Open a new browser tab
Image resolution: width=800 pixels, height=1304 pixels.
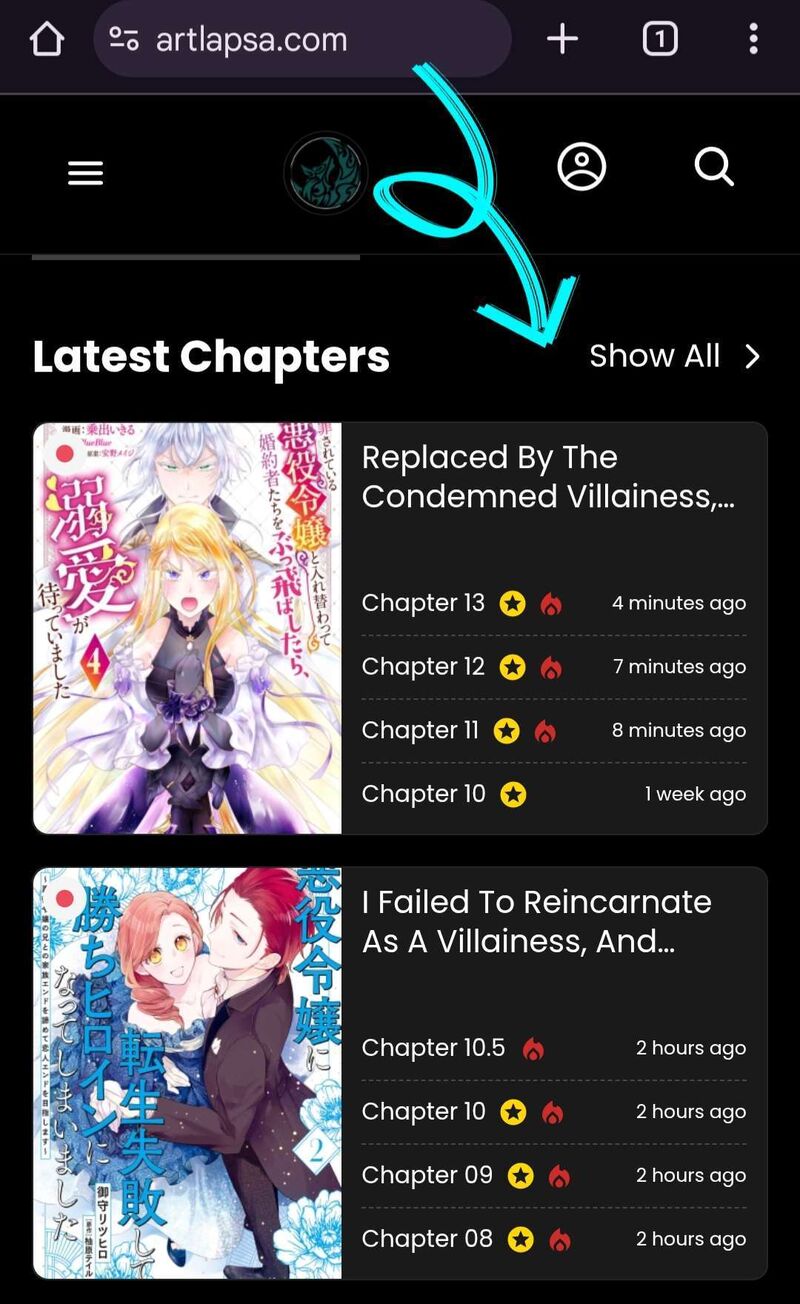pos(562,40)
